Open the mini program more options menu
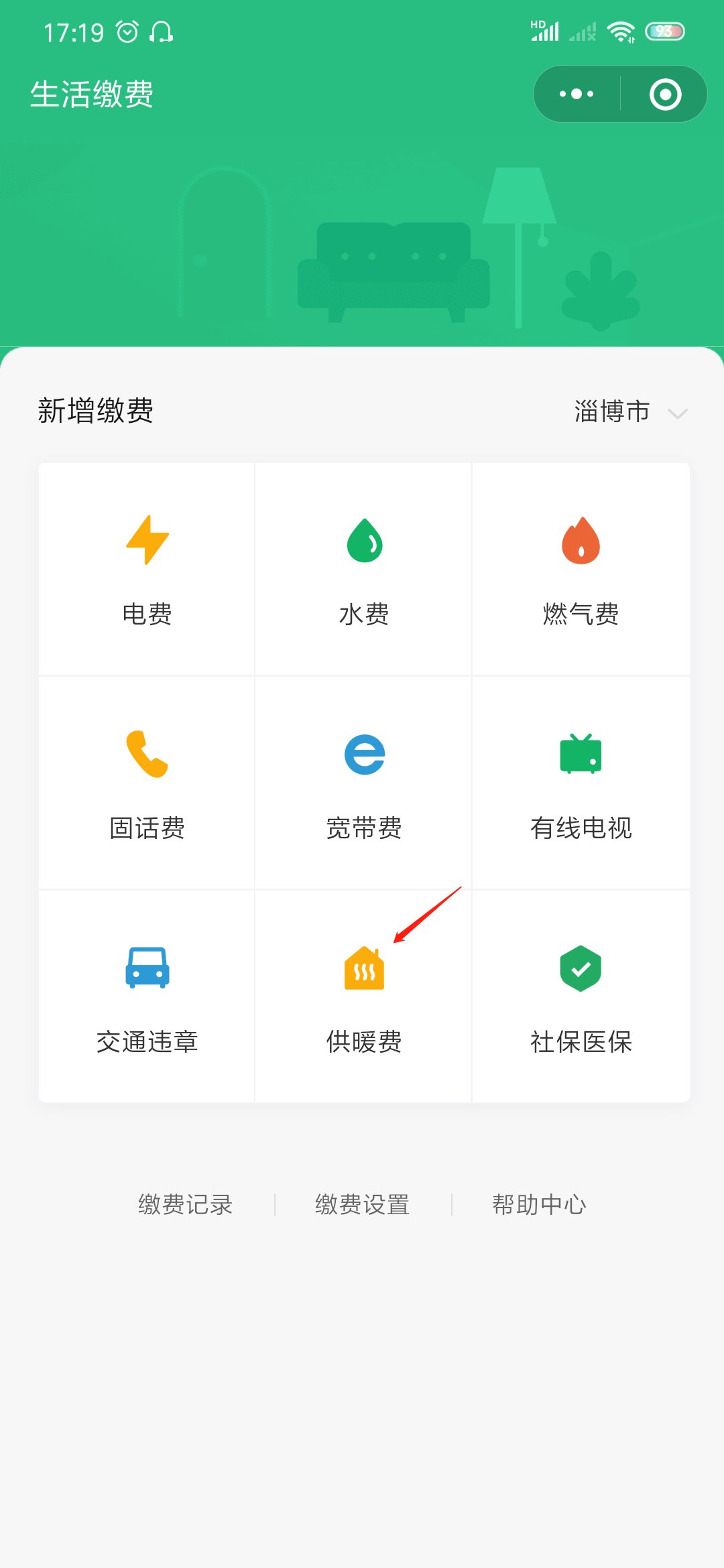 click(577, 94)
